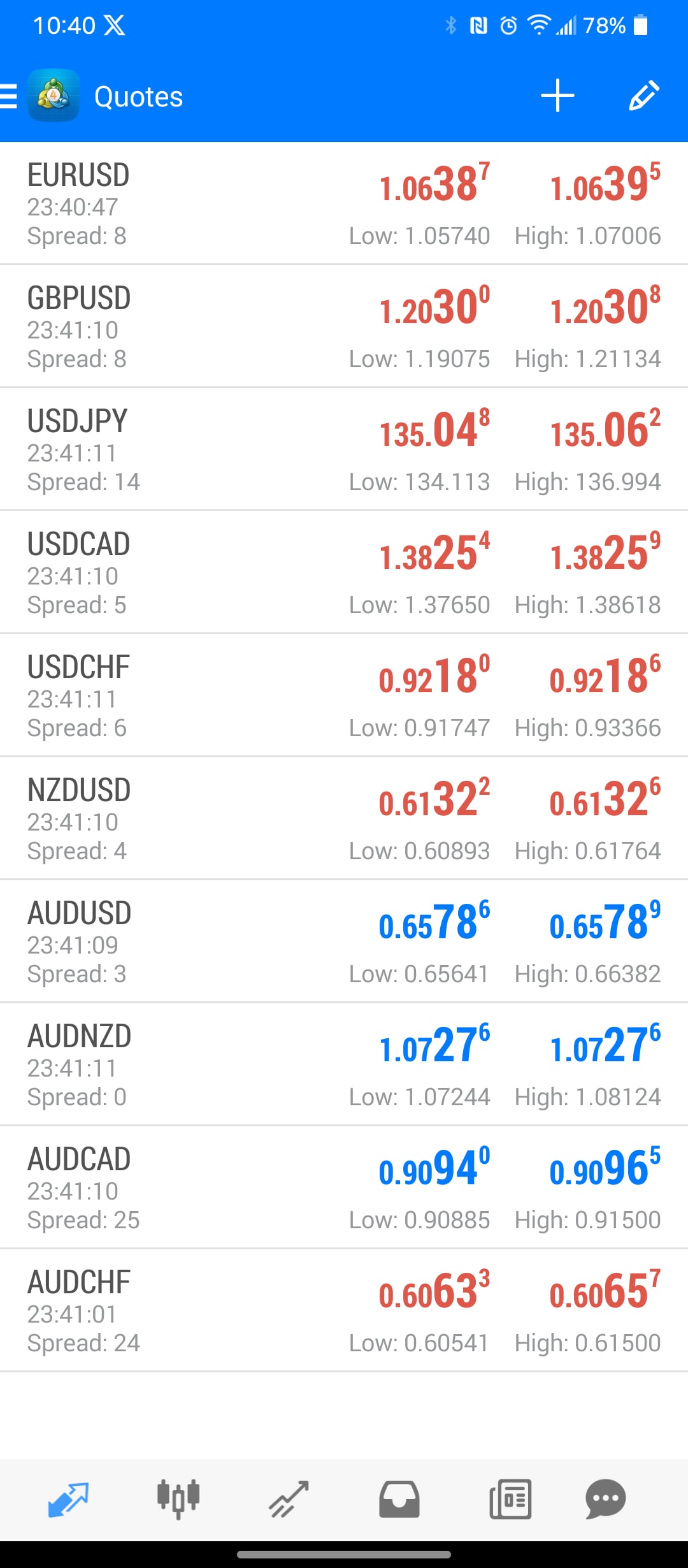The image size is (688, 1568).
Task: Tap the AUDNZD quote row
Action: tap(344, 1064)
